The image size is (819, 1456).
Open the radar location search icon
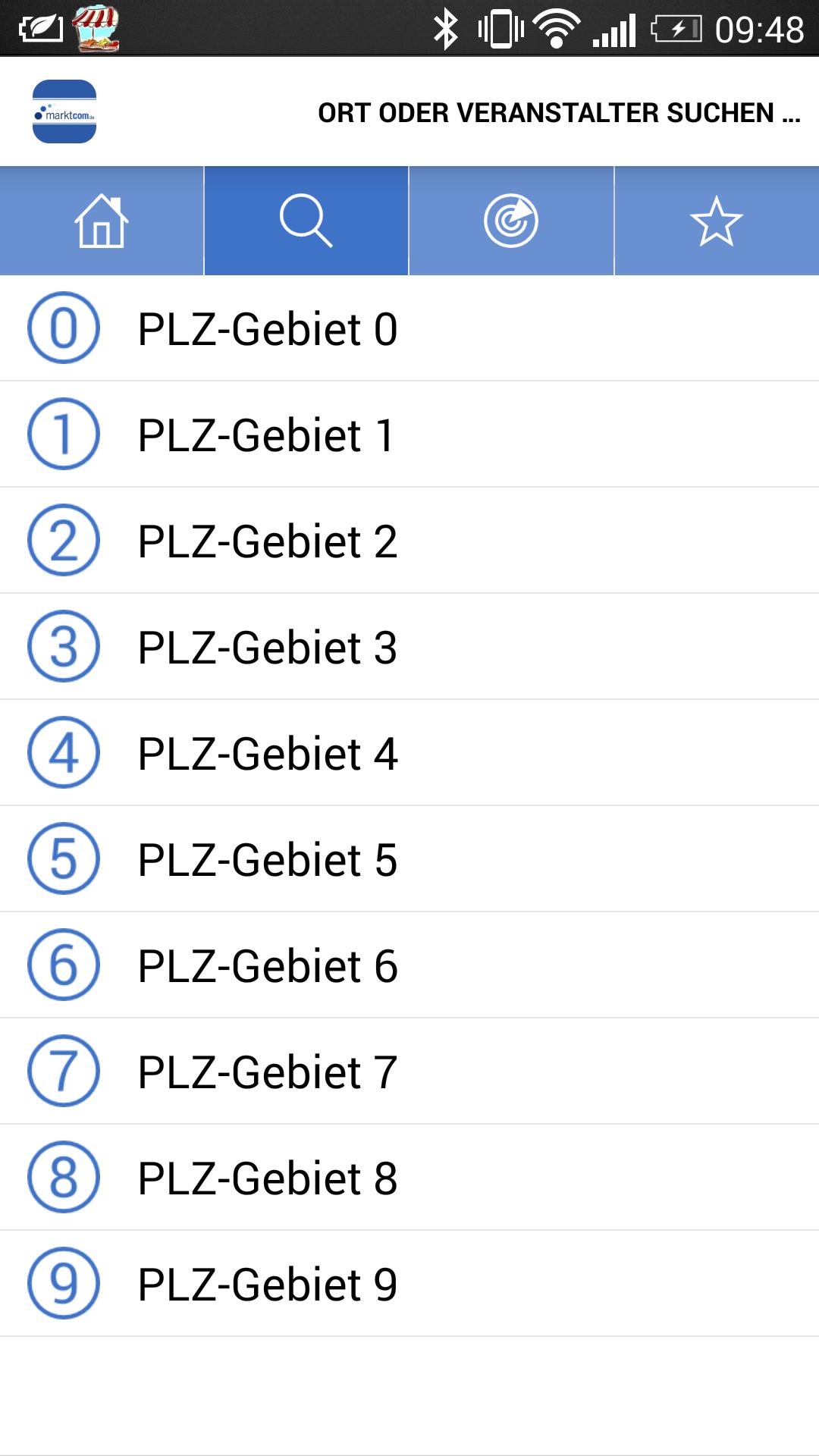point(511,221)
